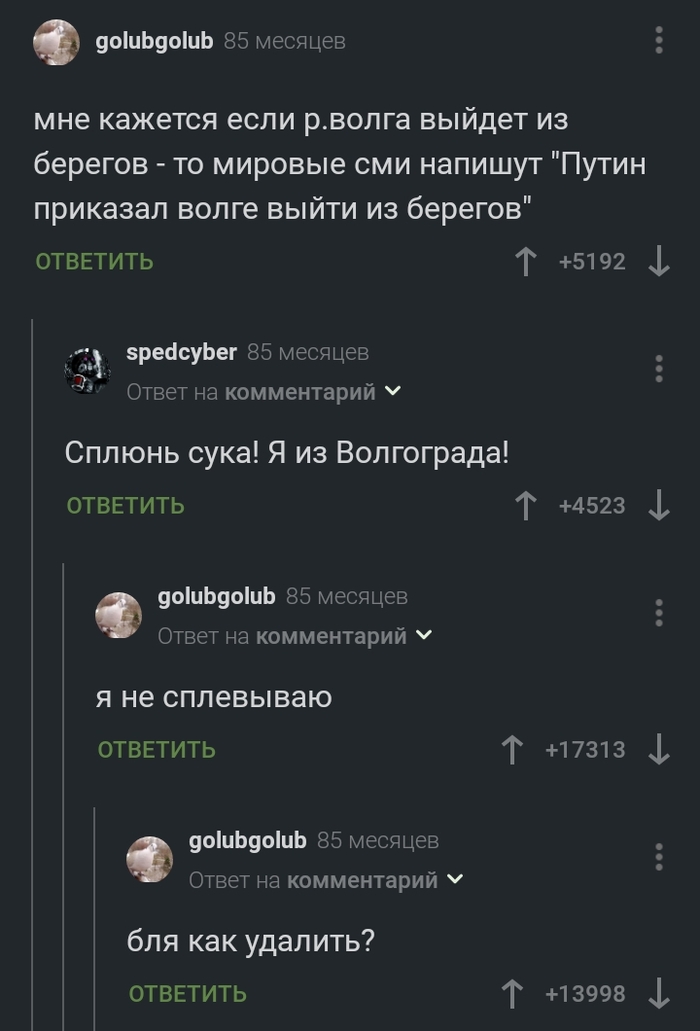Open overflow menu on the Volga comment
Viewport: 700px width, 1031px height.
pos(658,40)
